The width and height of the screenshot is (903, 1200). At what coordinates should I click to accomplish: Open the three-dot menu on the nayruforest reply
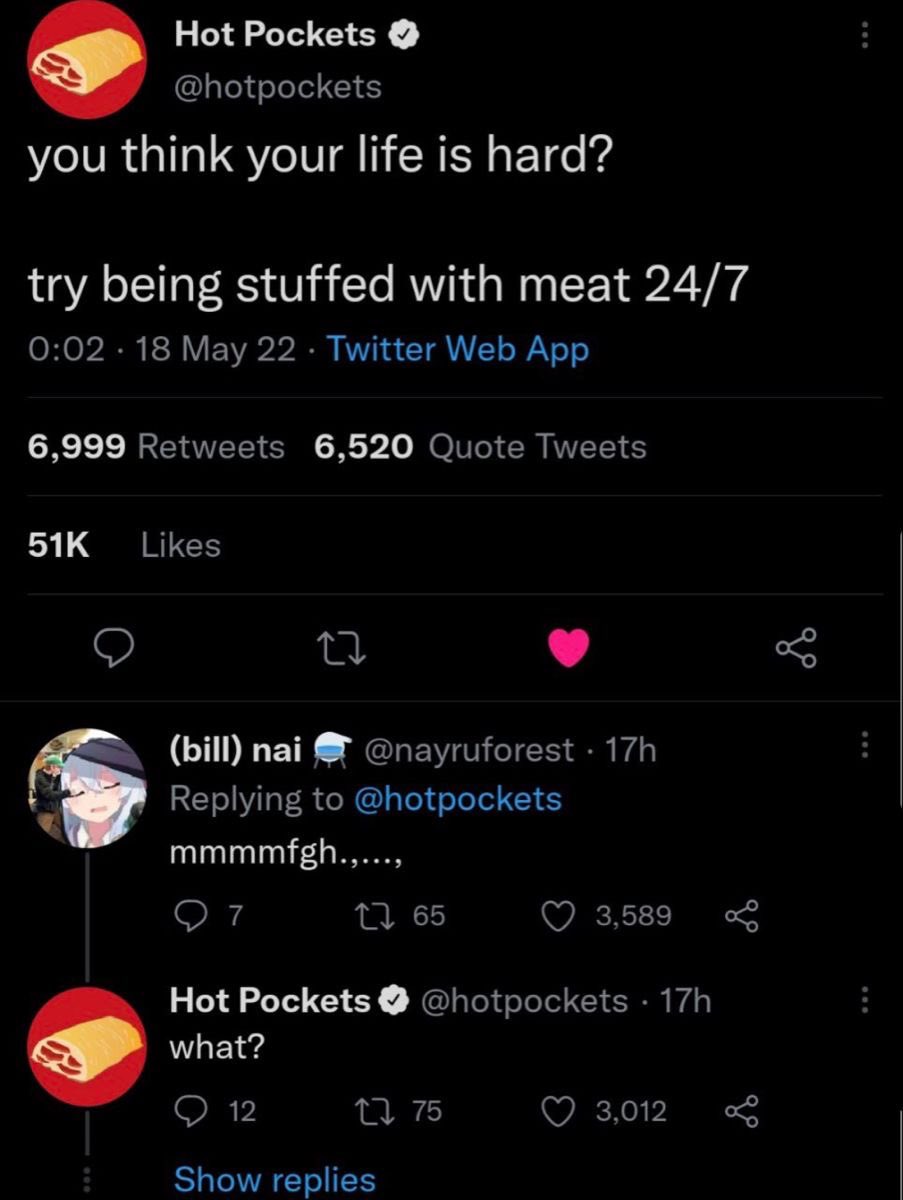(864, 746)
